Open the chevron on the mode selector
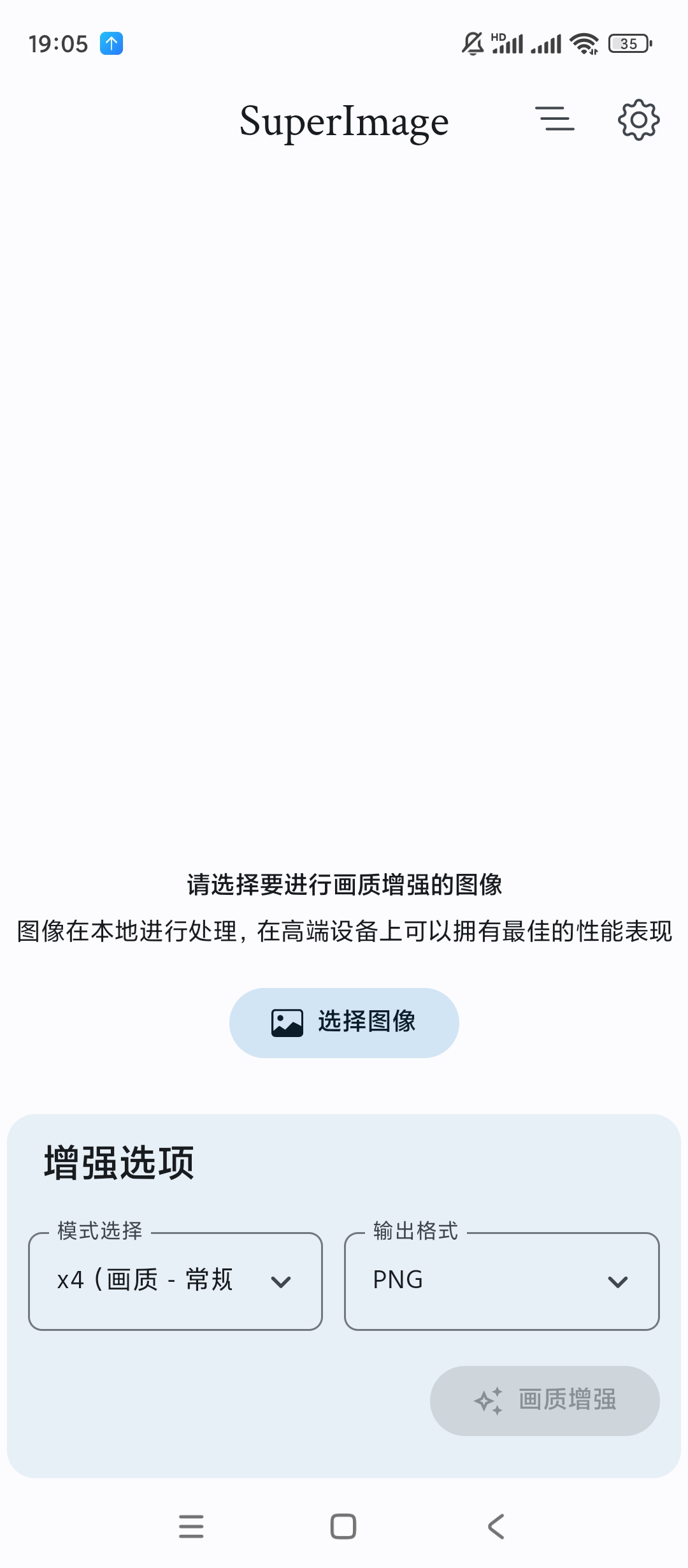 coord(282,1282)
